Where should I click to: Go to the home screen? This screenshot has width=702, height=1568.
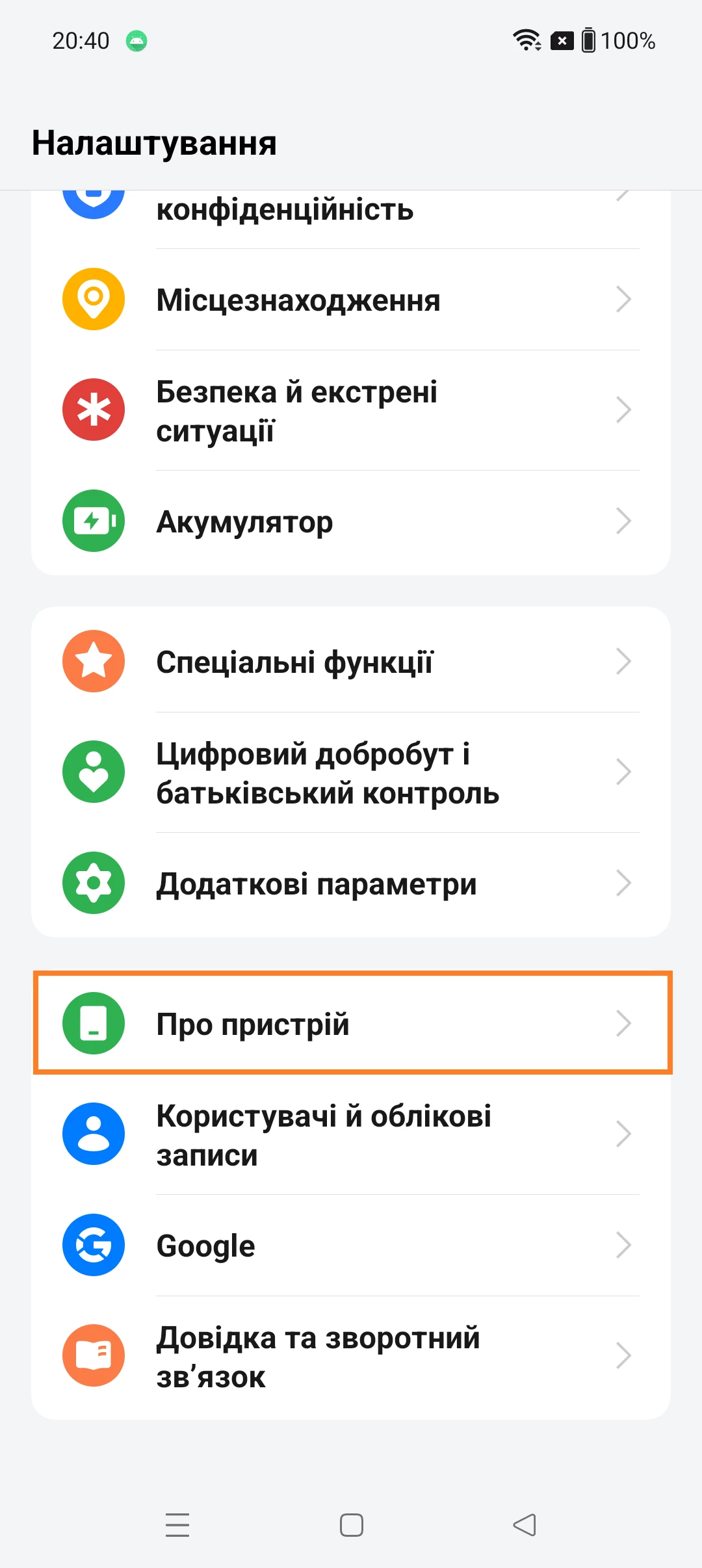coord(351,1525)
